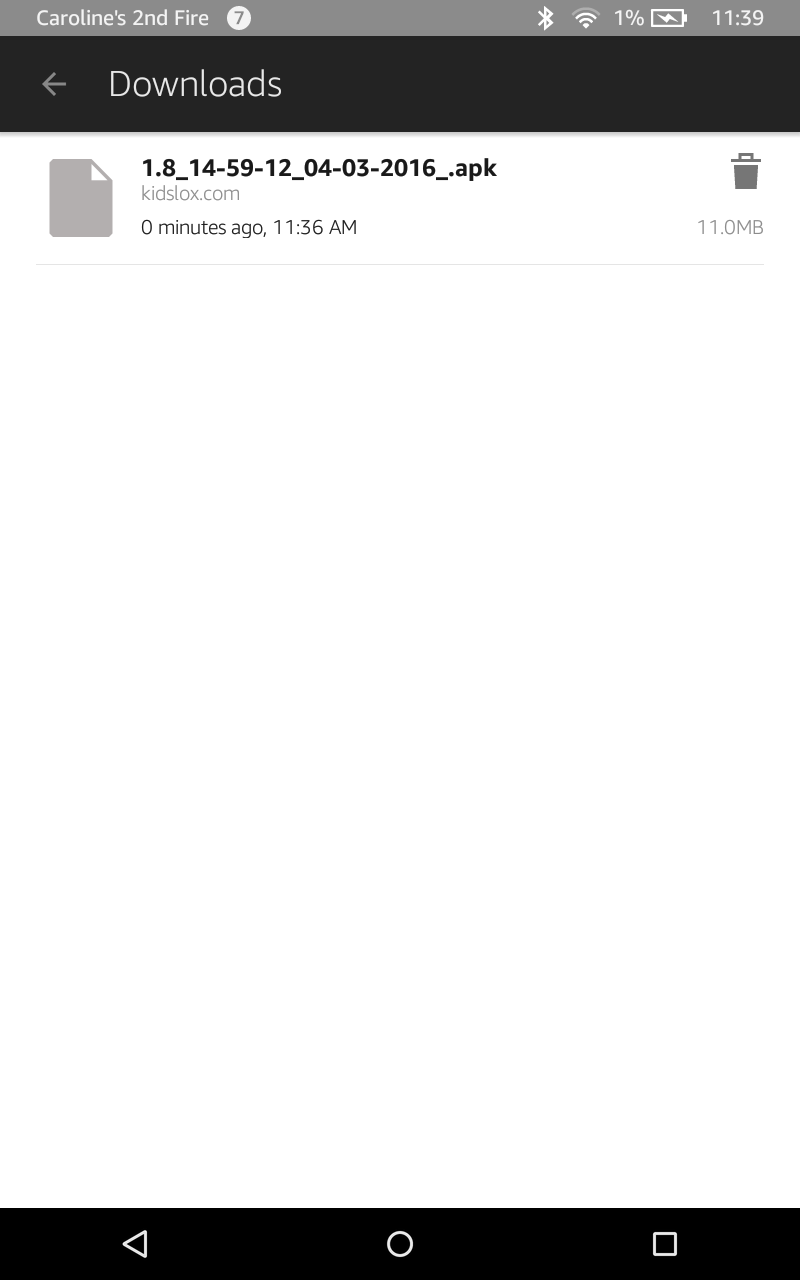Open the 1.8_14-59-12_04-03-2016_.apk file
Image resolution: width=800 pixels, height=1280 pixels.
(x=400, y=198)
